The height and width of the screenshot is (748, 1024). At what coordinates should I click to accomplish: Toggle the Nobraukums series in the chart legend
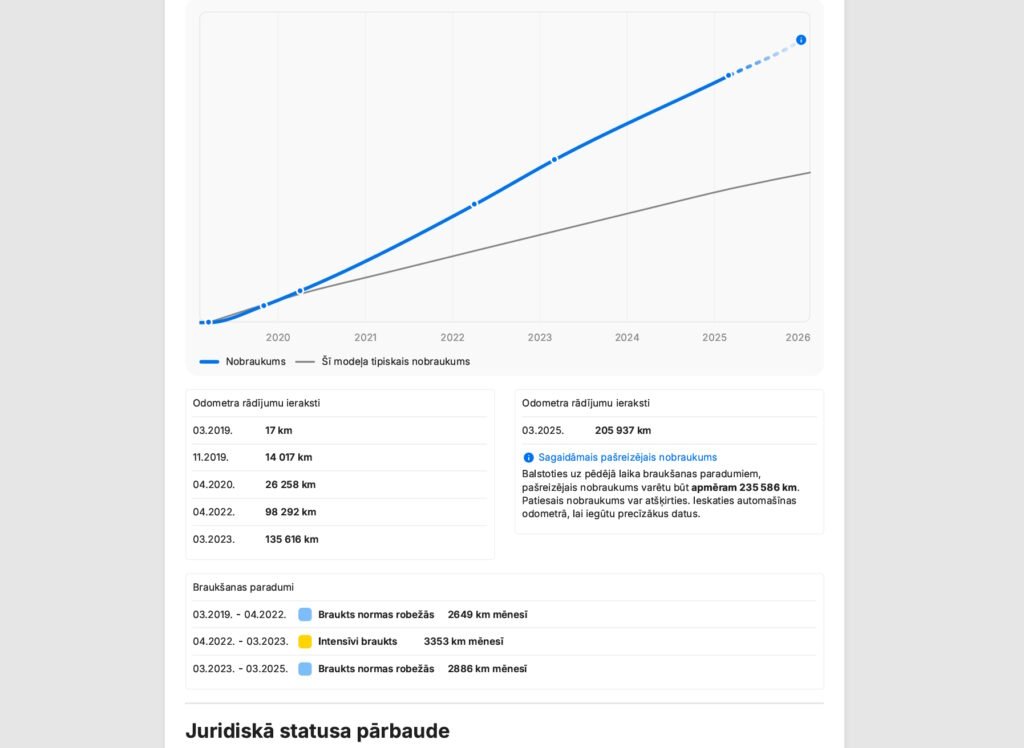click(243, 361)
